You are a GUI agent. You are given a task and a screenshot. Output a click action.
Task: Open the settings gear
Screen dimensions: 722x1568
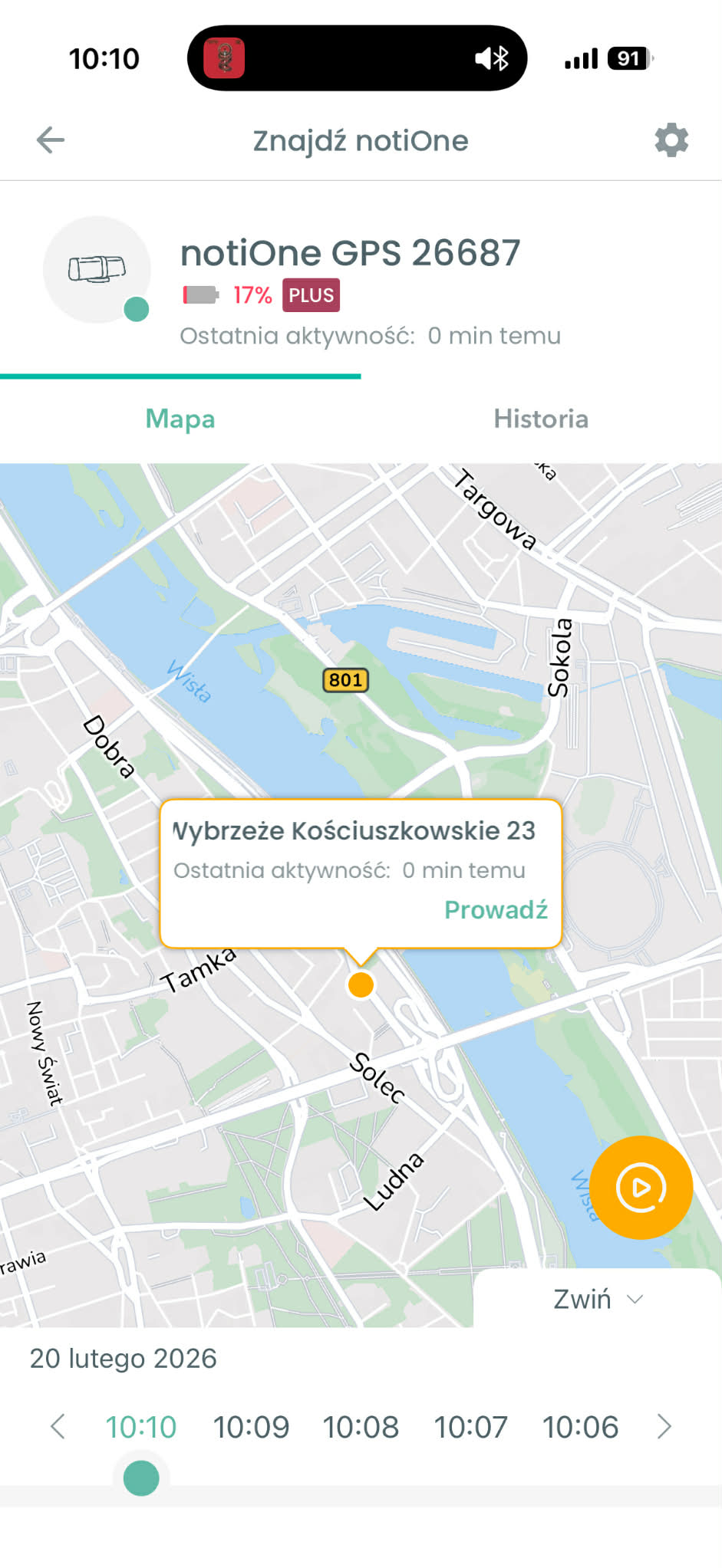tap(671, 140)
